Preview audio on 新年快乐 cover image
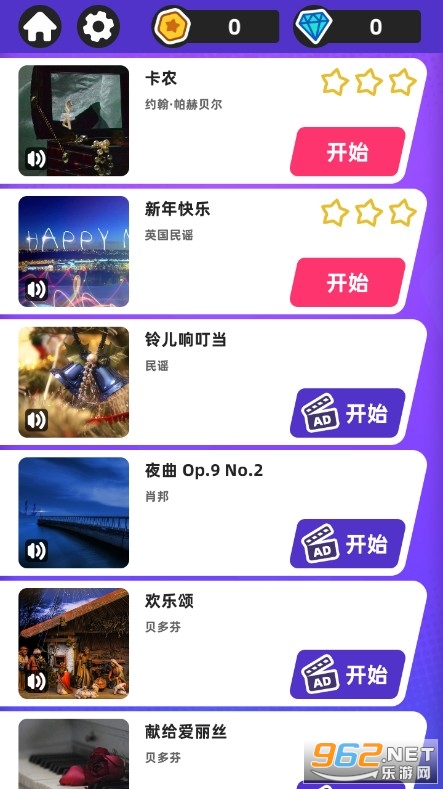Screen dimensions: 443x789 coord(36,289)
